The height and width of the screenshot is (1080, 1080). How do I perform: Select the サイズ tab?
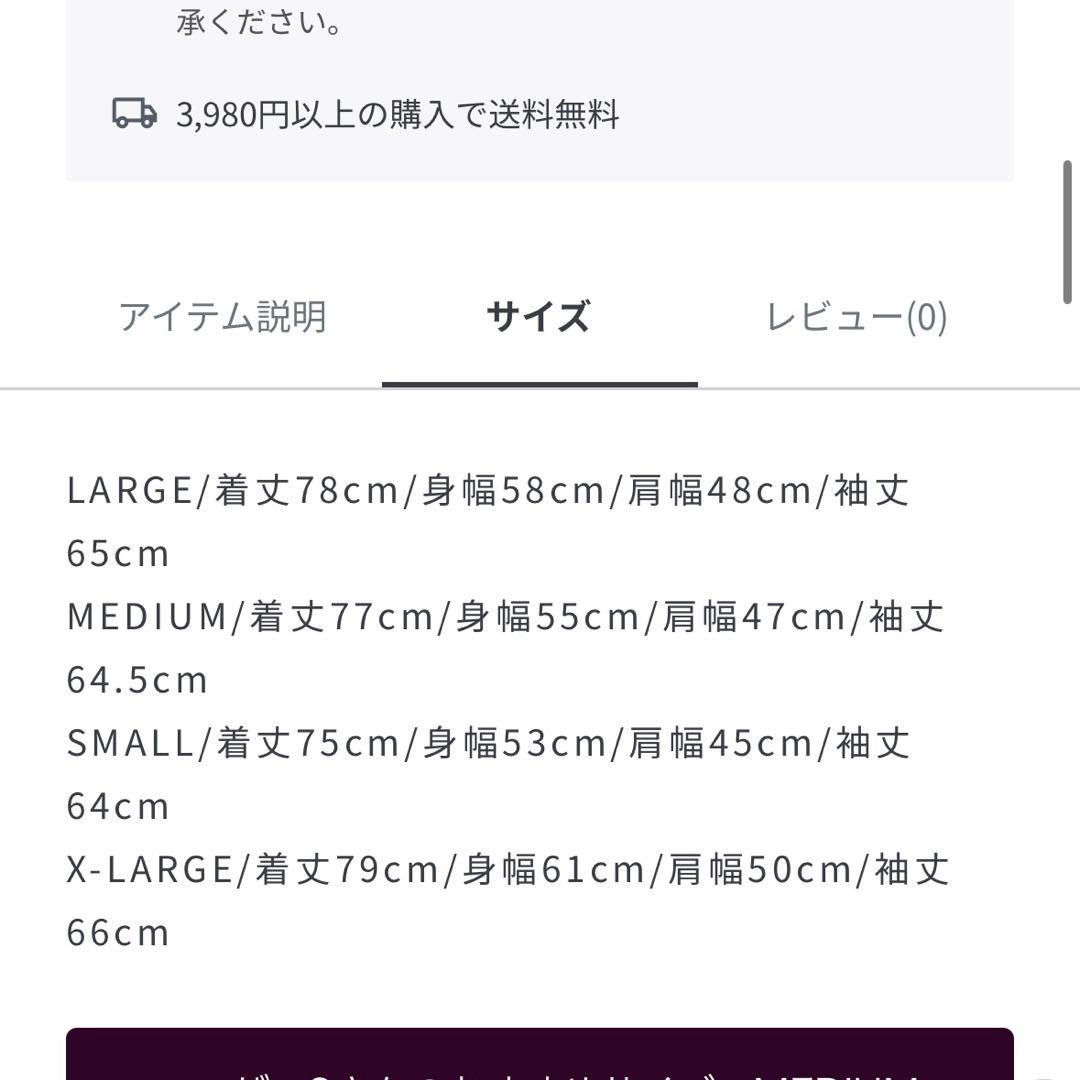(x=538, y=317)
